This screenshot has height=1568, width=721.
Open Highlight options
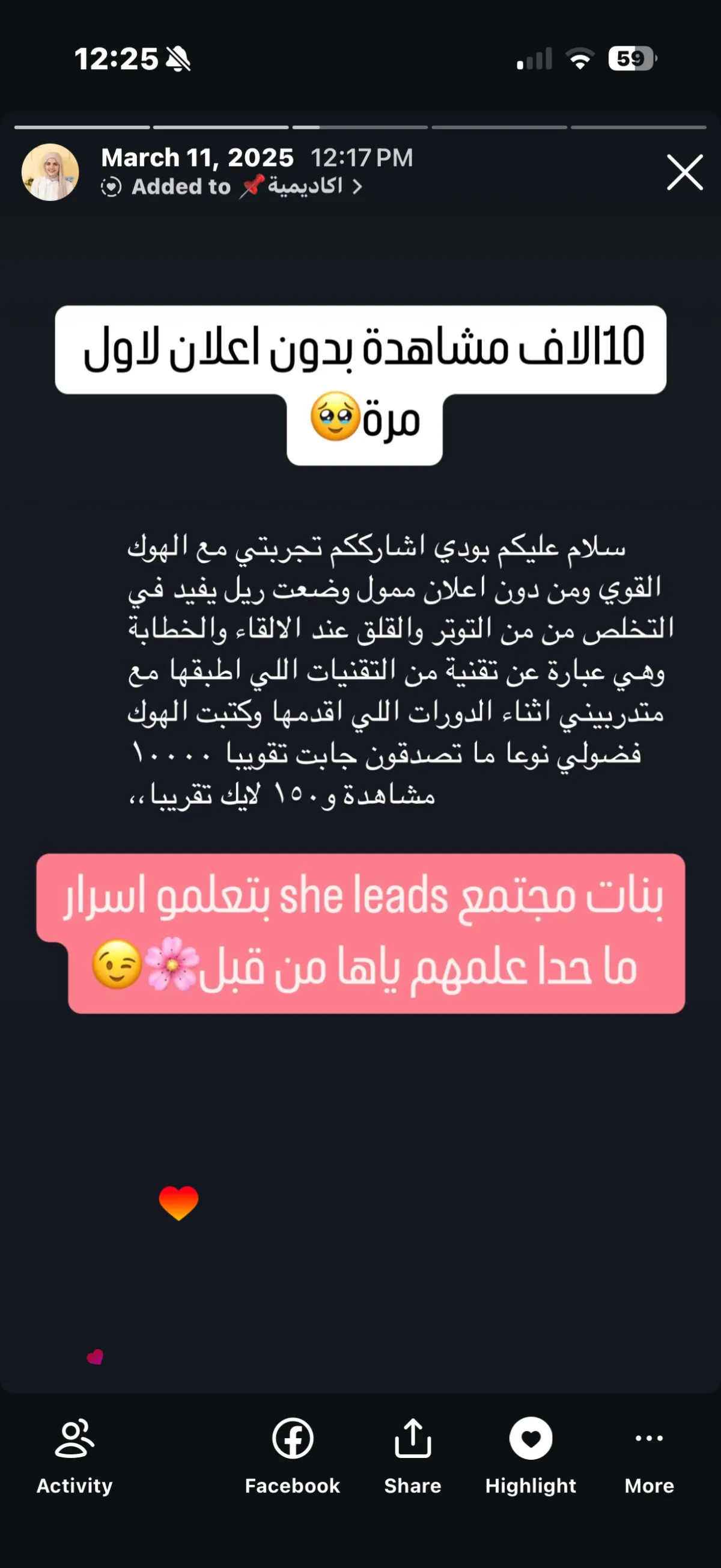(x=531, y=1457)
